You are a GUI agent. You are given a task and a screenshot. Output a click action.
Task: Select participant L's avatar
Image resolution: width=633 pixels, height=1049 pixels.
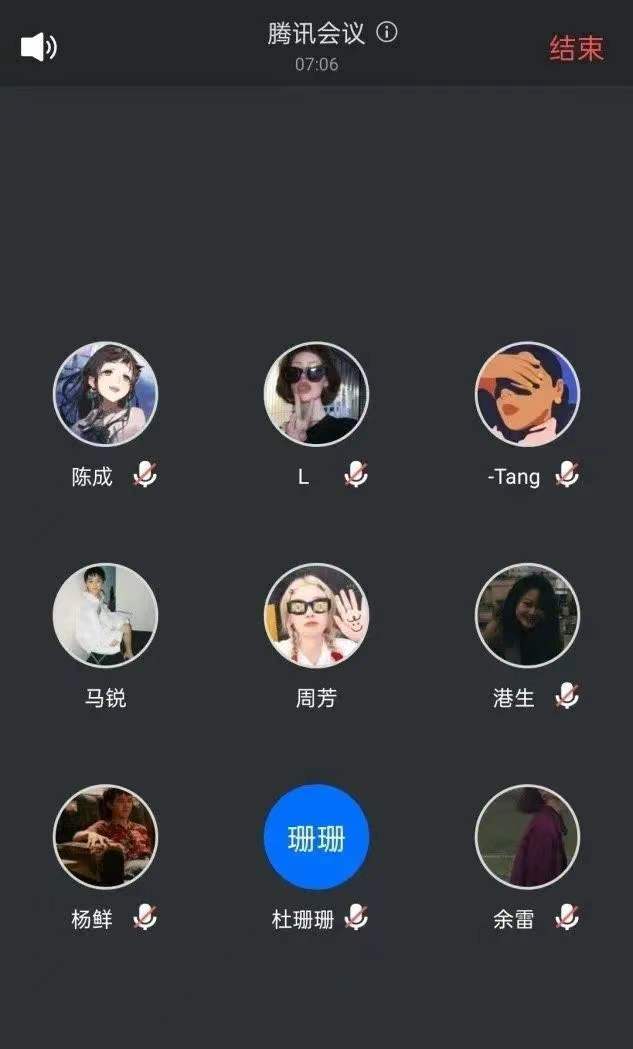pyautogui.click(x=316, y=394)
